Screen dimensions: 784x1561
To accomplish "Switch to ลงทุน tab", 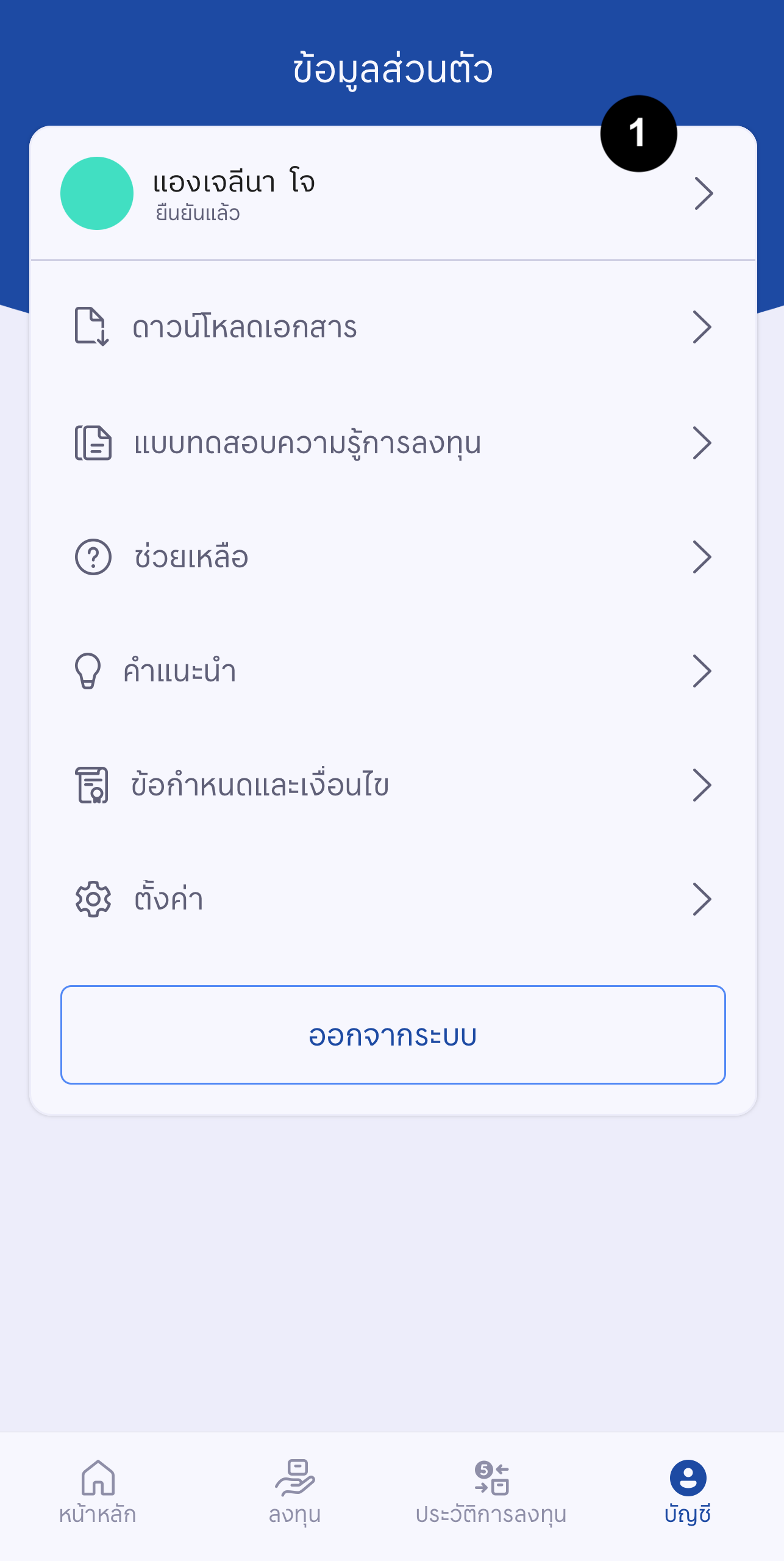I will click(x=294, y=1491).
